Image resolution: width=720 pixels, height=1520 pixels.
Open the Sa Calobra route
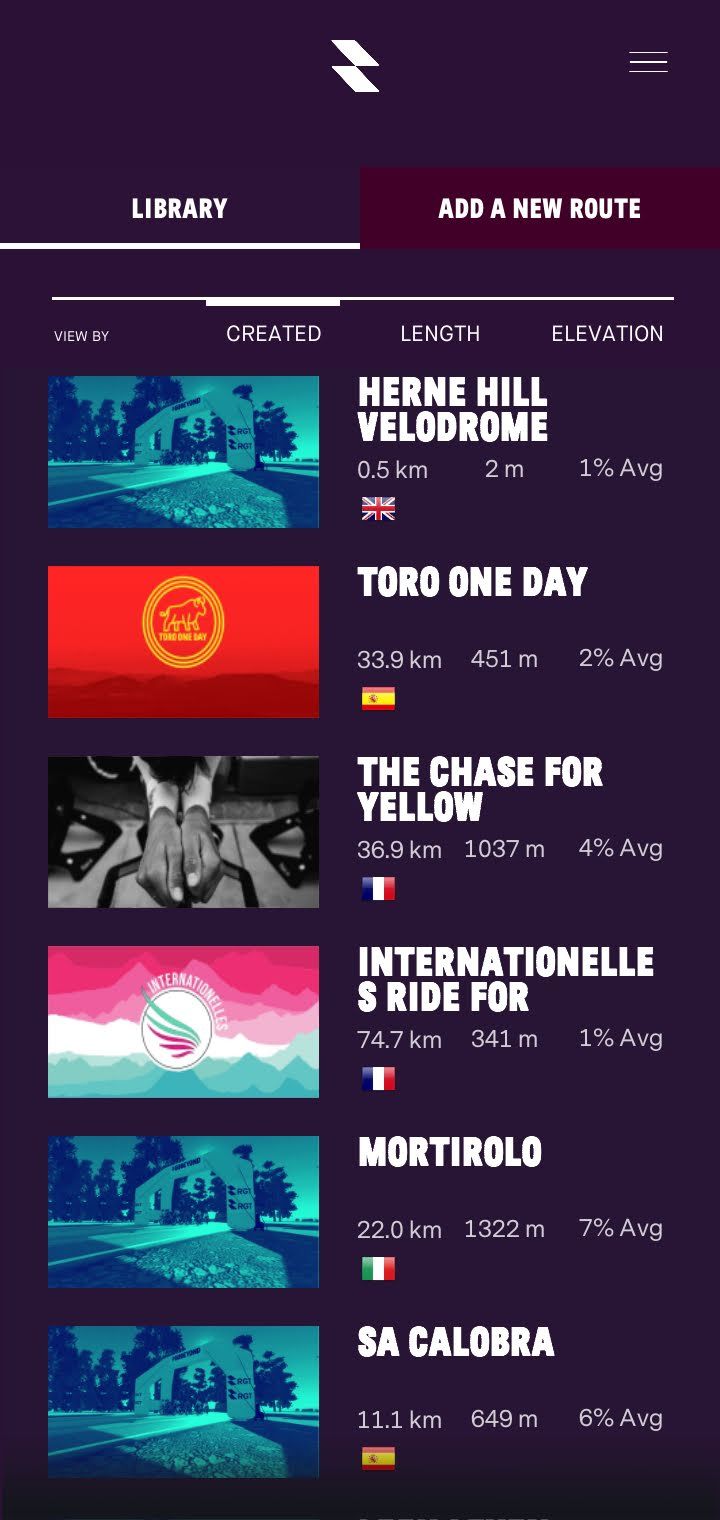[x=456, y=1342]
